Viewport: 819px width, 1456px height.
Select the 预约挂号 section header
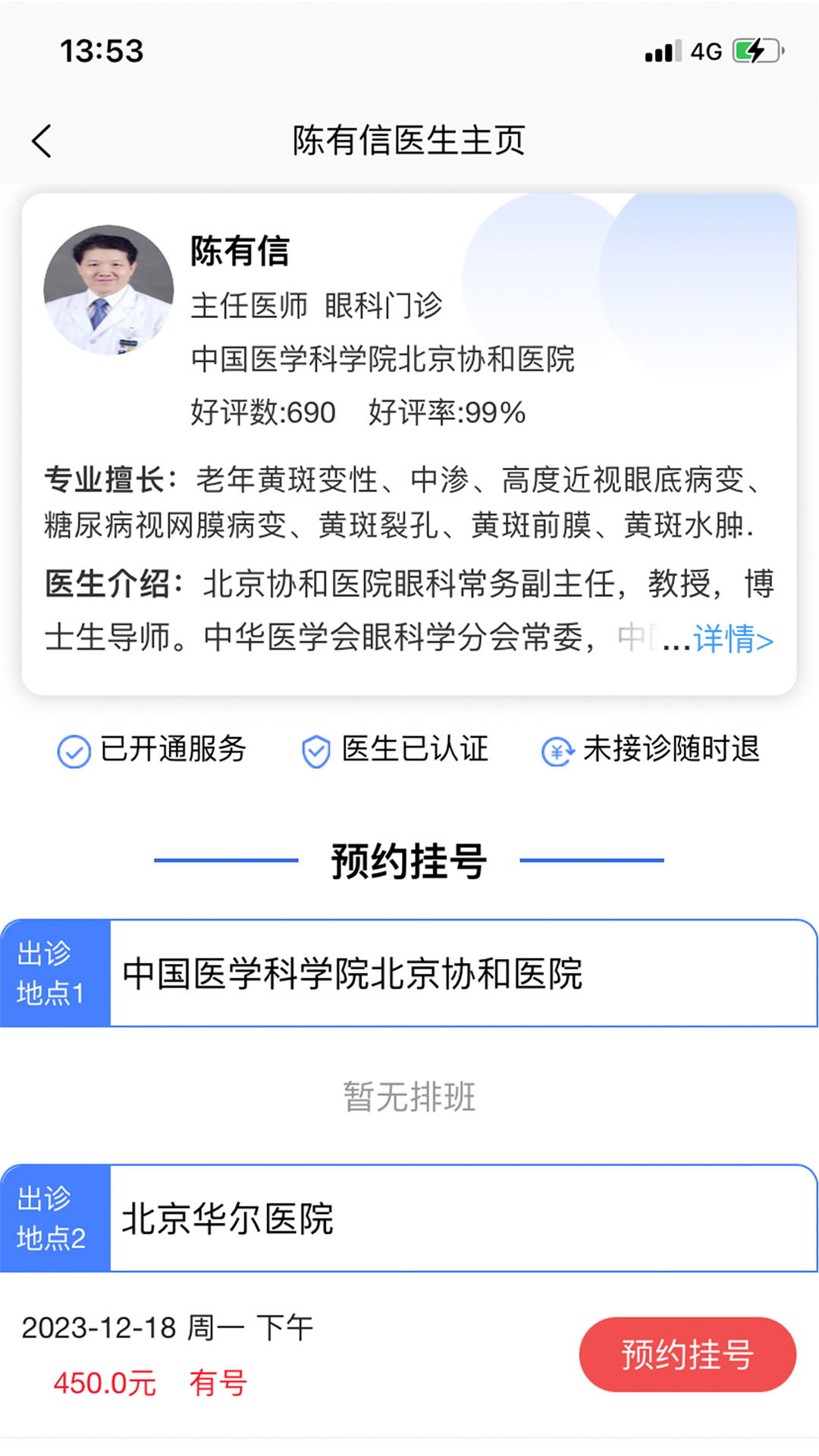[x=409, y=861]
